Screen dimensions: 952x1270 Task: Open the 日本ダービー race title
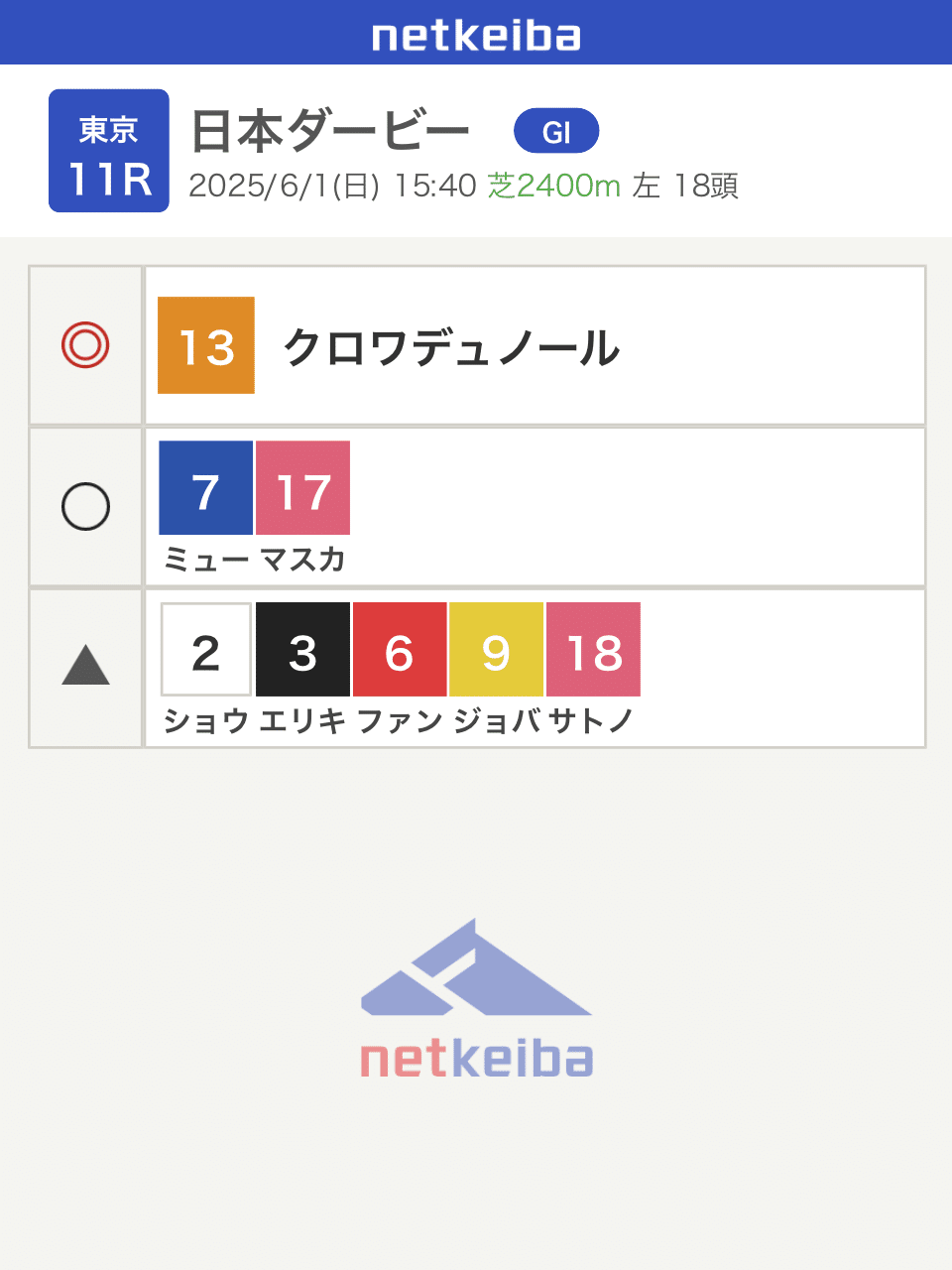[330, 127]
